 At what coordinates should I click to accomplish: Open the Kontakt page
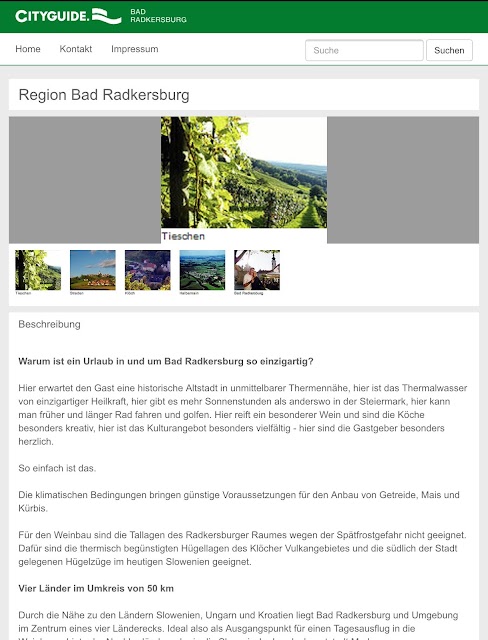click(75, 49)
